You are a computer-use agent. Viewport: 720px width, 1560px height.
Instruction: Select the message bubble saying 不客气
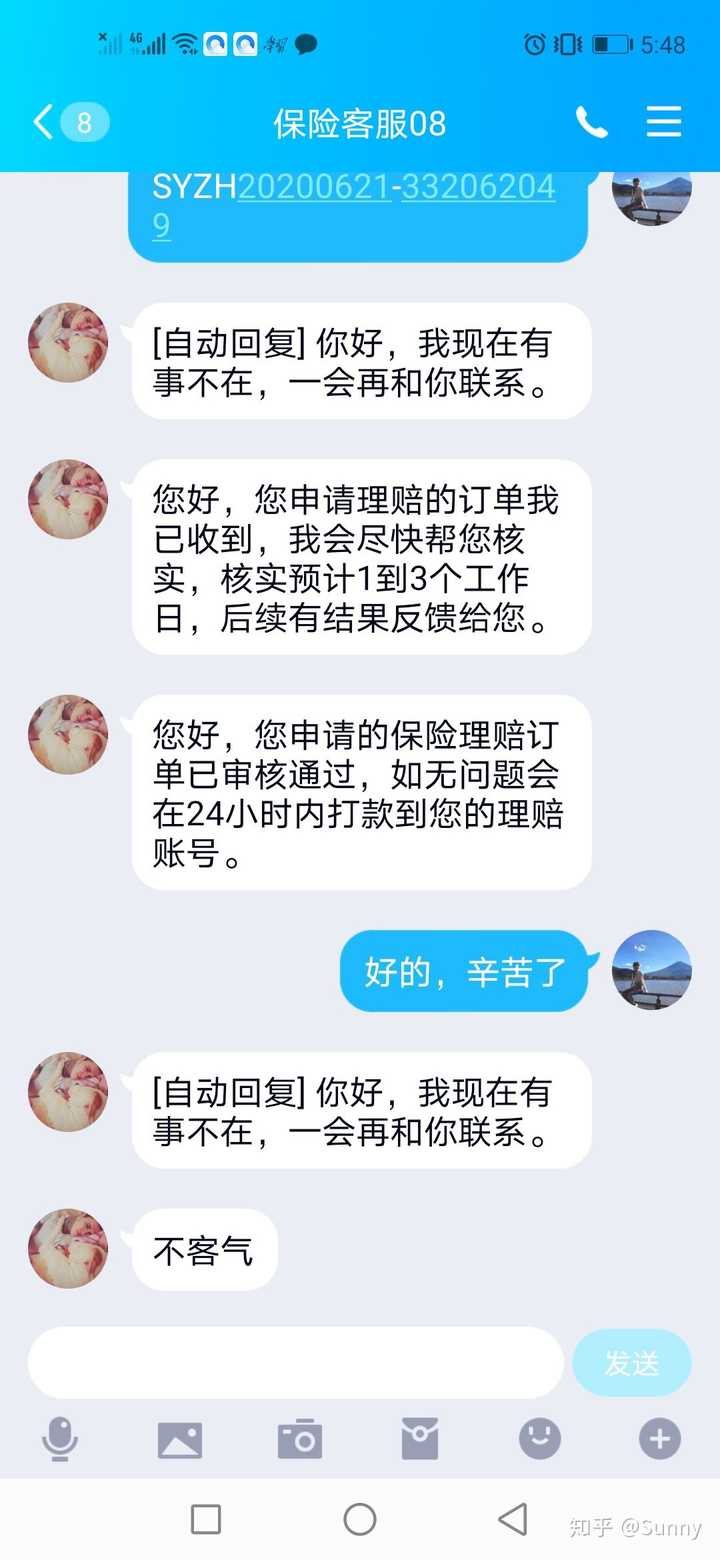click(203, 1249)
